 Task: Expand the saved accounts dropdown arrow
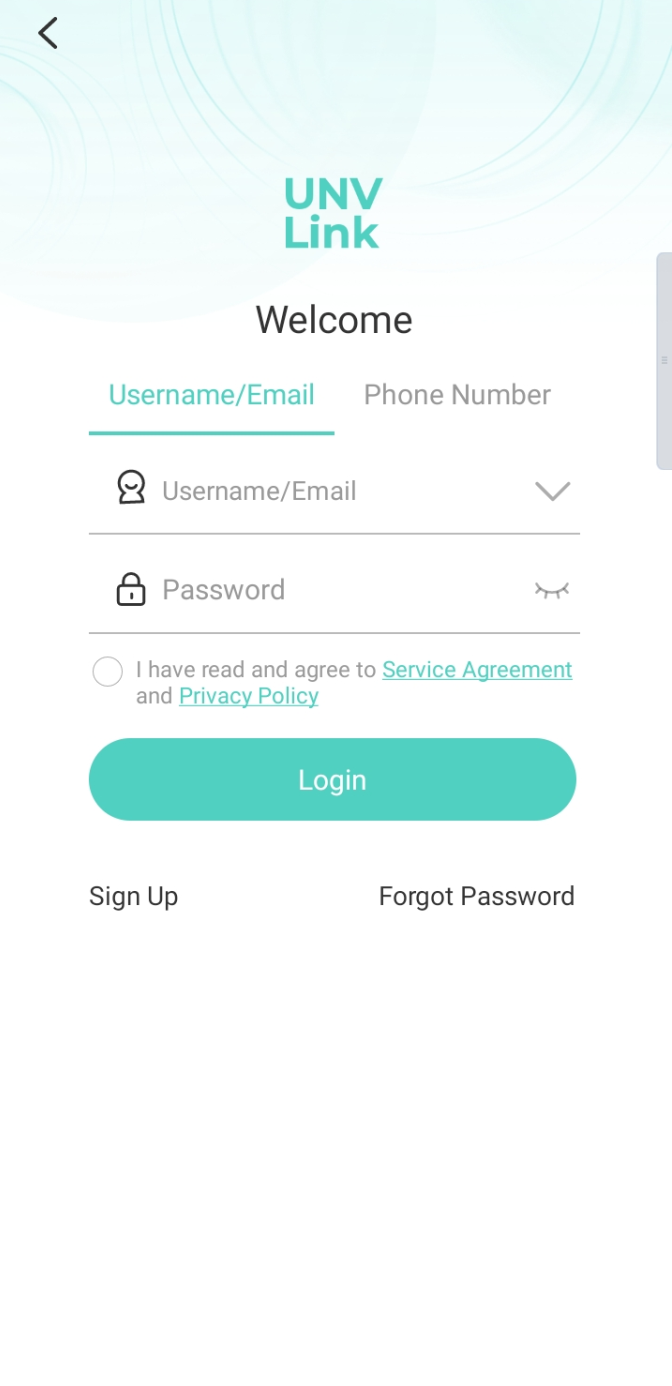[x=552, y=491]
